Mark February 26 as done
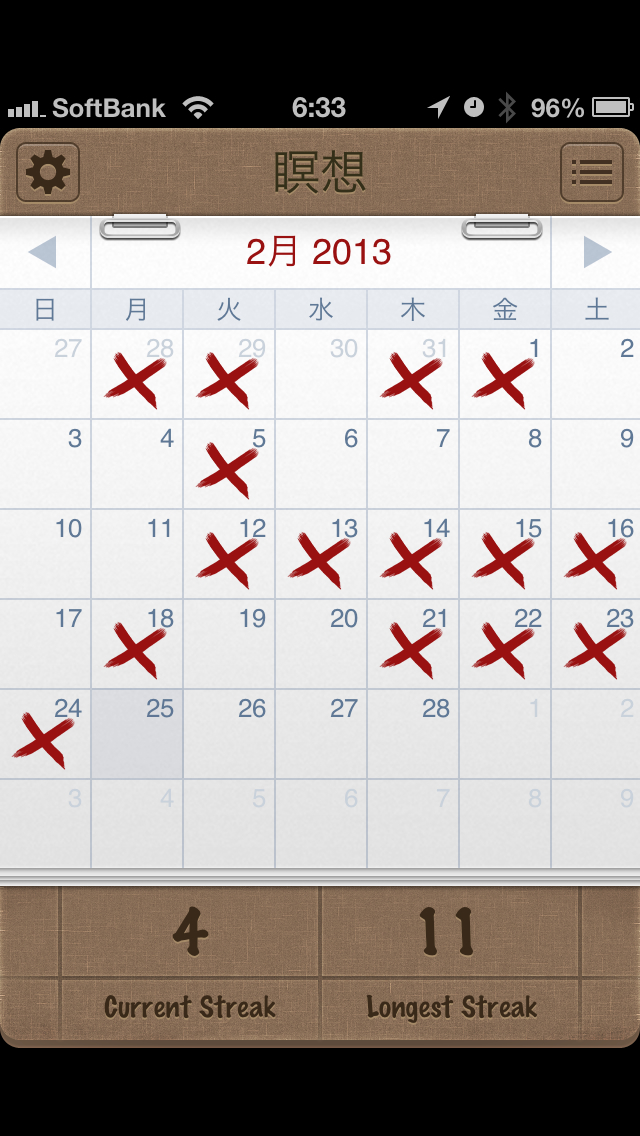The height and width of the screenshot is (1136, 640). click(229, 734)
